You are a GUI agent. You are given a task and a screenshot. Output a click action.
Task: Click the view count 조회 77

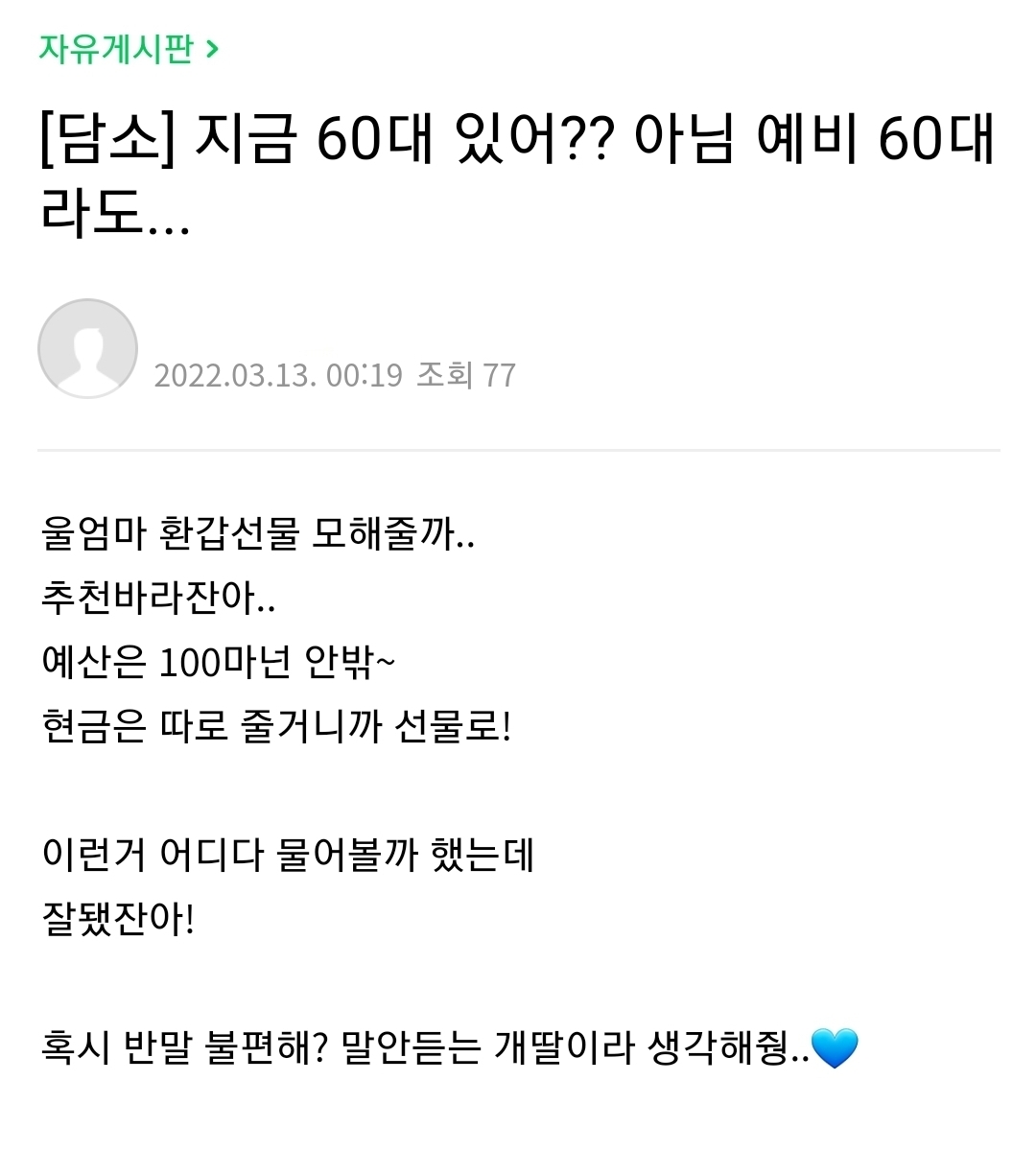point(463,376)
